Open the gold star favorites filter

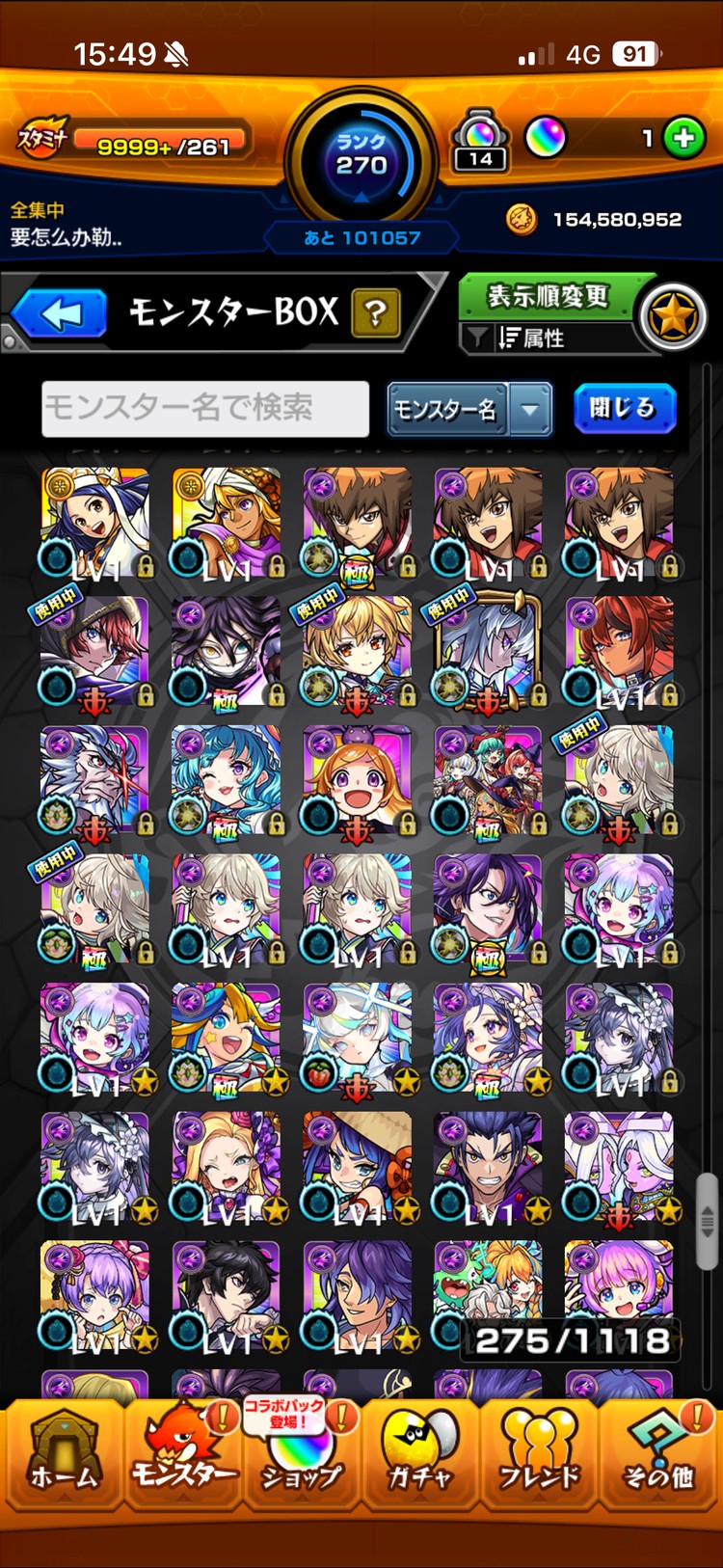click(673, 316)
